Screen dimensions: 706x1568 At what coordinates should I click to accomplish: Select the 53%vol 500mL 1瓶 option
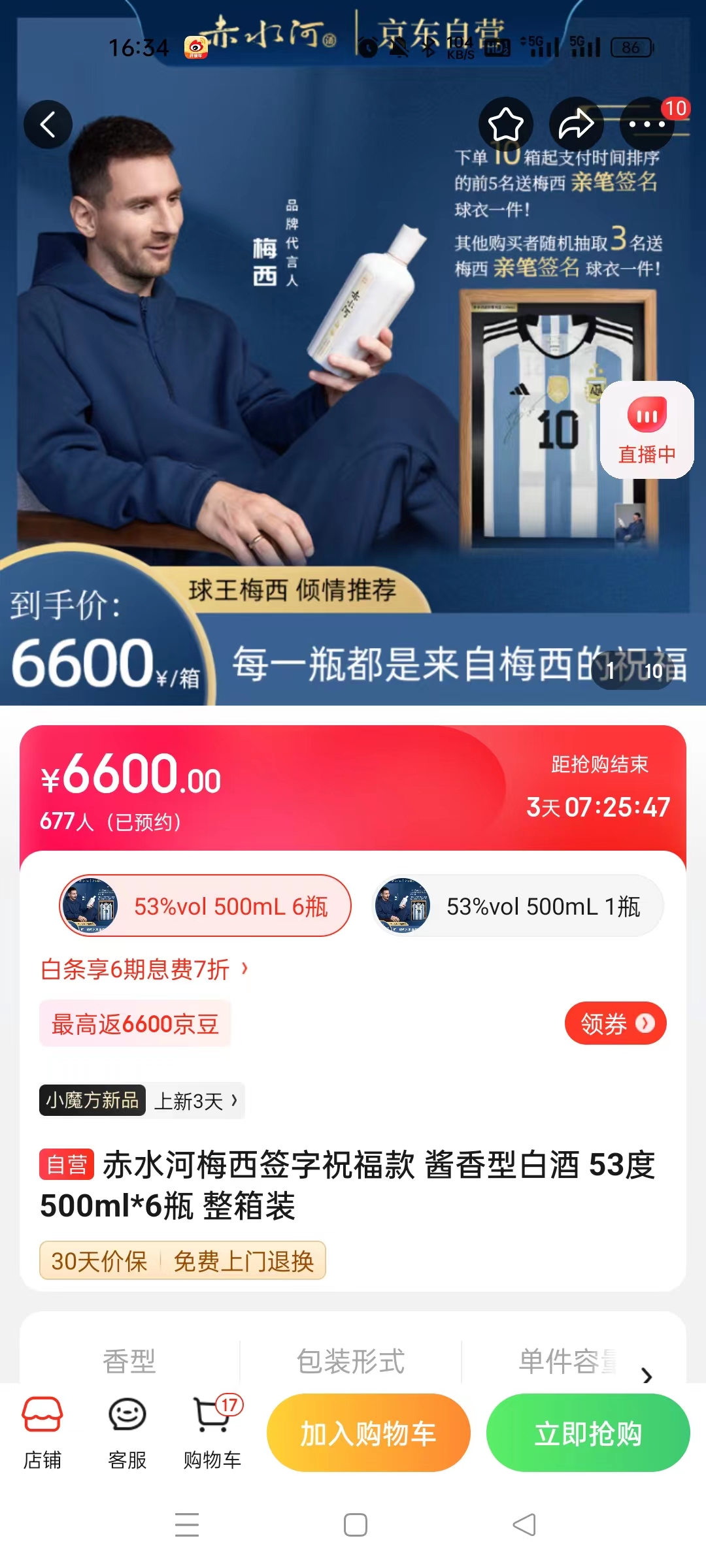pyautogui.click(x=518, y=906)
